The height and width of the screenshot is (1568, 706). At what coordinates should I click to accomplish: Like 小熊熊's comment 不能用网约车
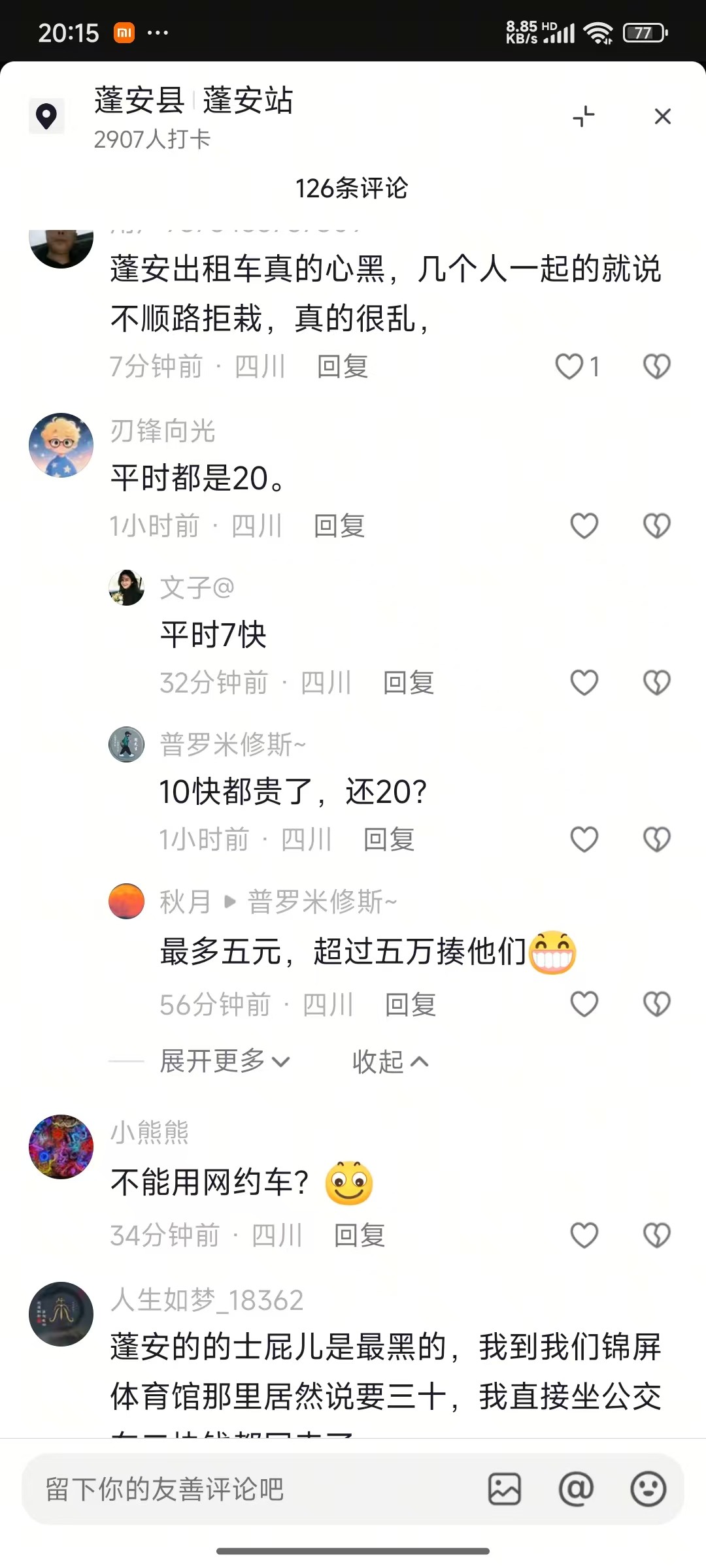(584, 1235)
